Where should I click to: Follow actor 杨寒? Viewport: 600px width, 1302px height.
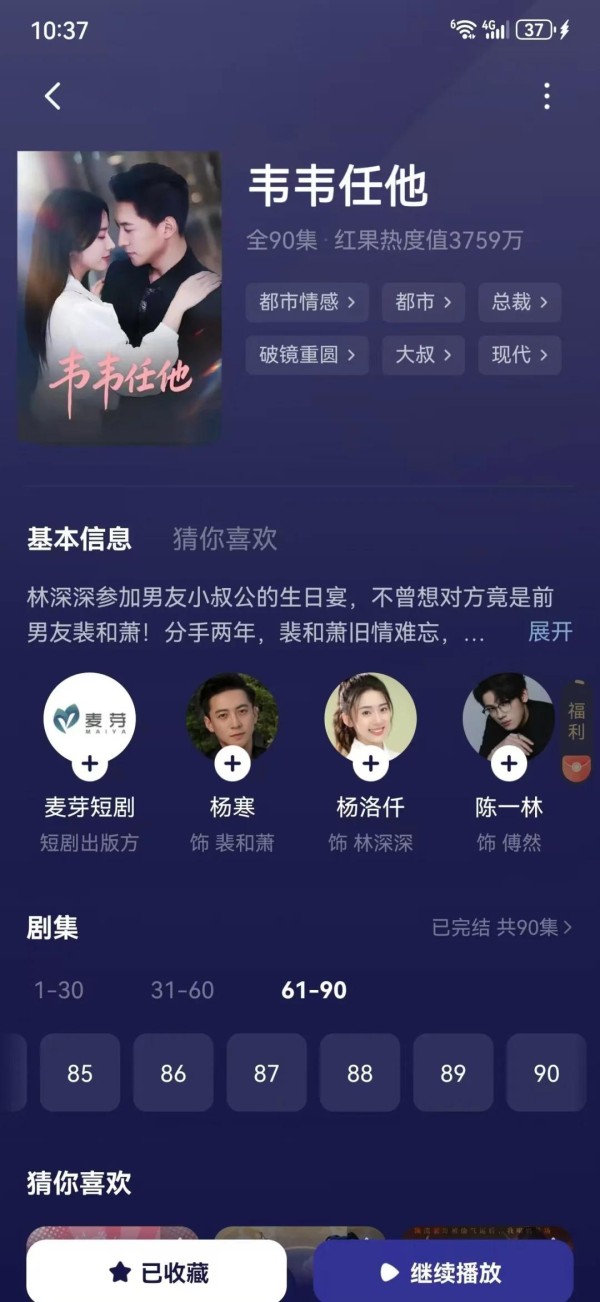[232, 765]
